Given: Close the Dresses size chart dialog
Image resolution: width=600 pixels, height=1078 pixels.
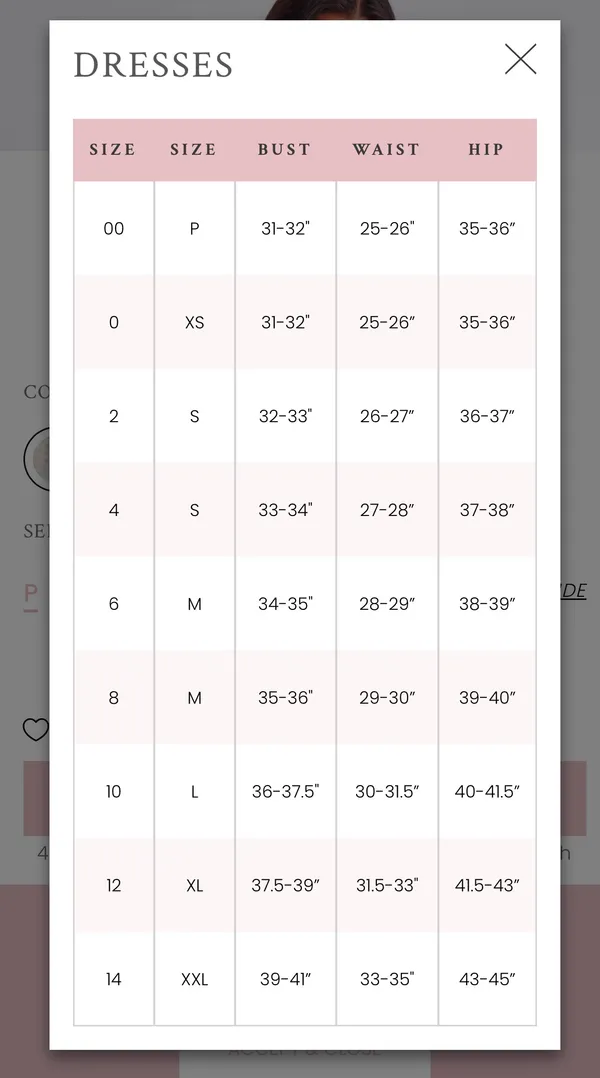Looking at the screenshot, I should (x=520, y=59).
